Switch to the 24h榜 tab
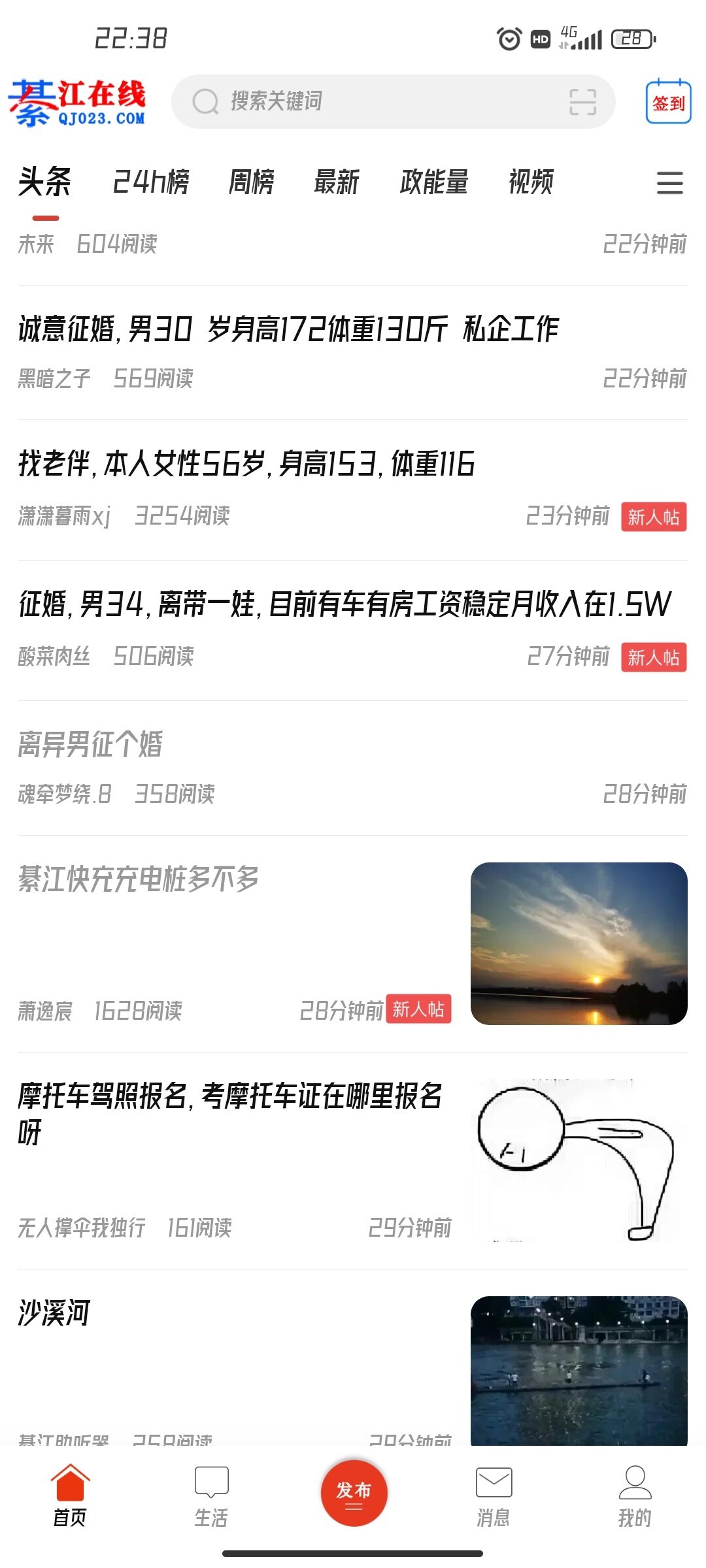The image size is (706, 1568). [x=151, y=182]
